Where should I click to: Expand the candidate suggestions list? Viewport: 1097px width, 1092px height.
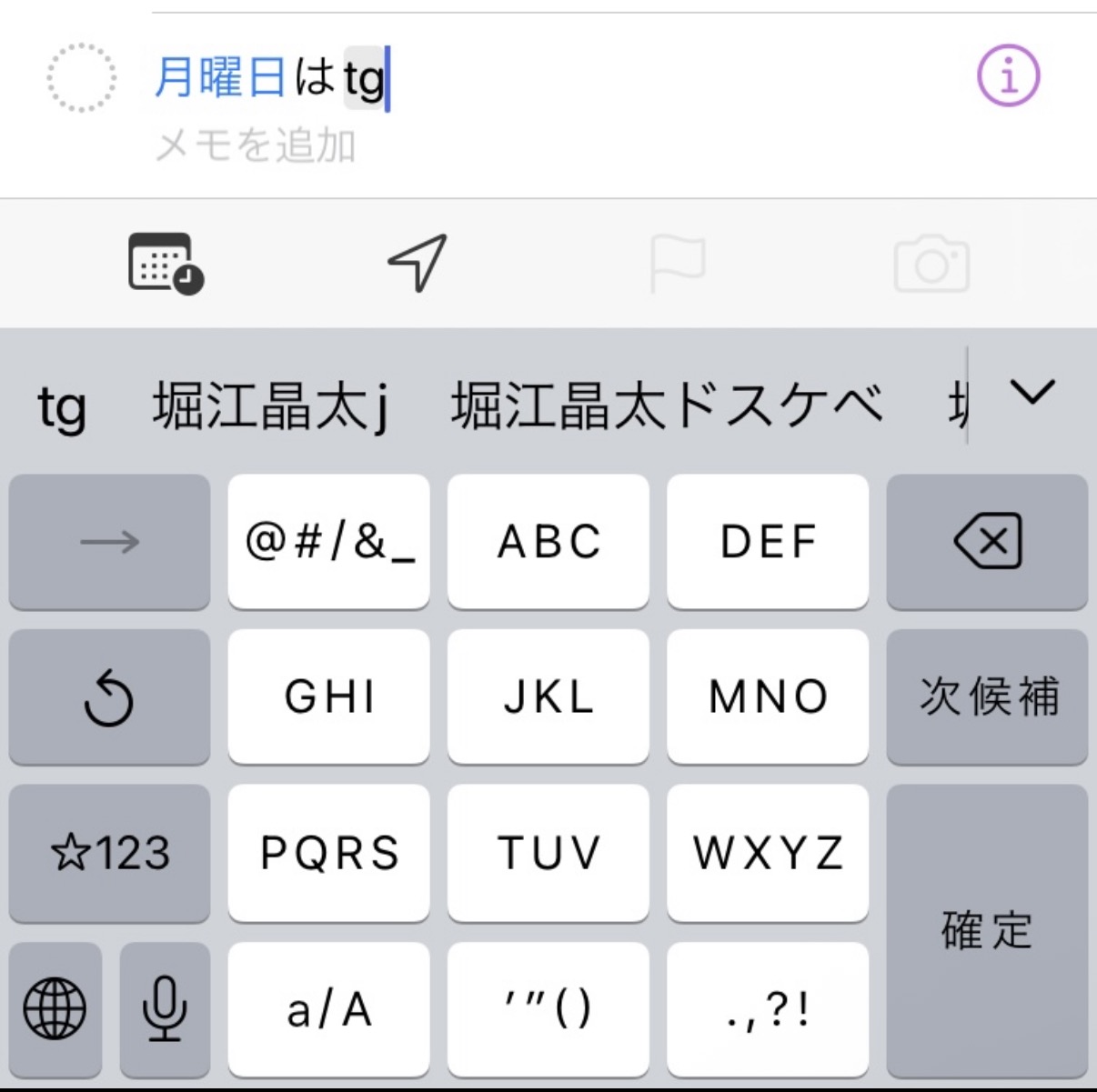click(x=1032, y=393)
